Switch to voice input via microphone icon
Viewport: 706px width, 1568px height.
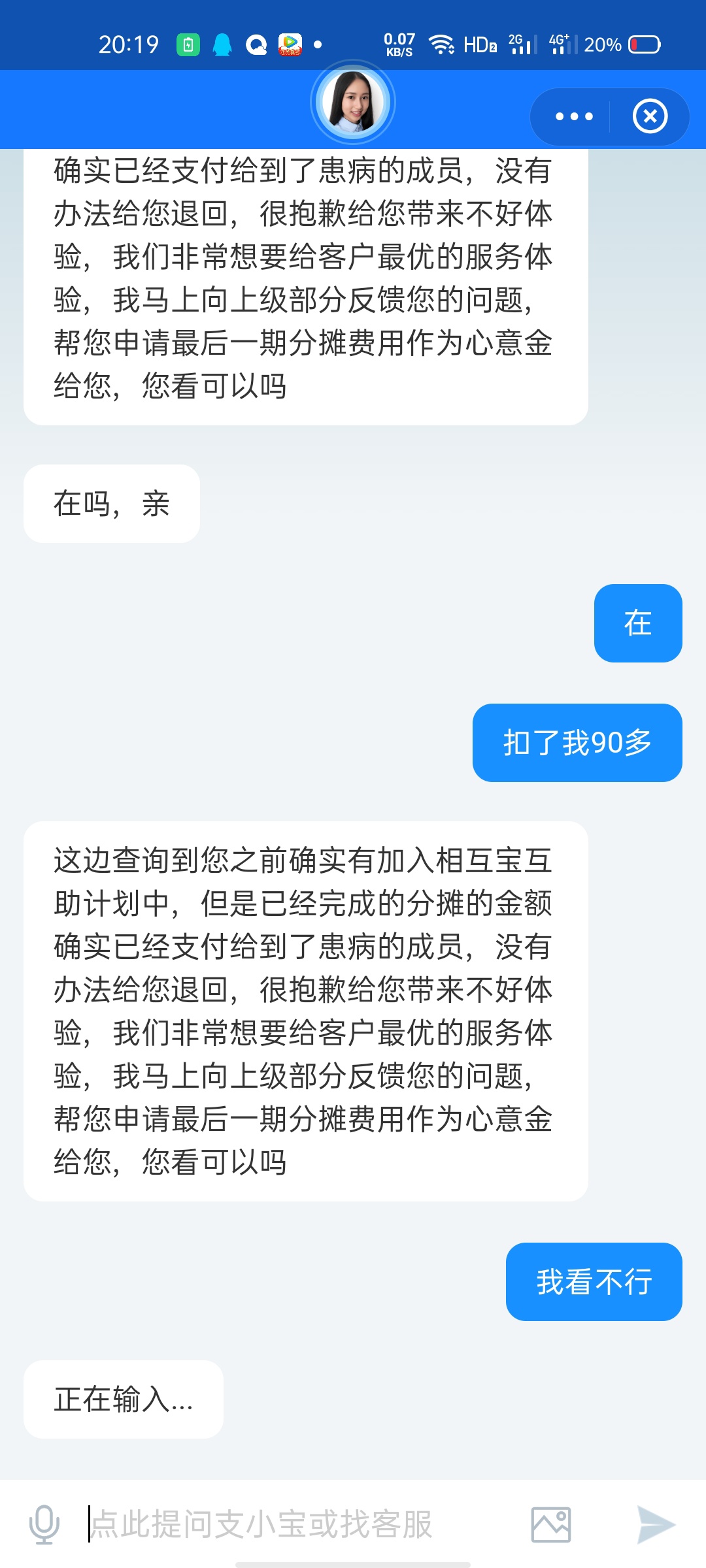tap(44, 1524)
